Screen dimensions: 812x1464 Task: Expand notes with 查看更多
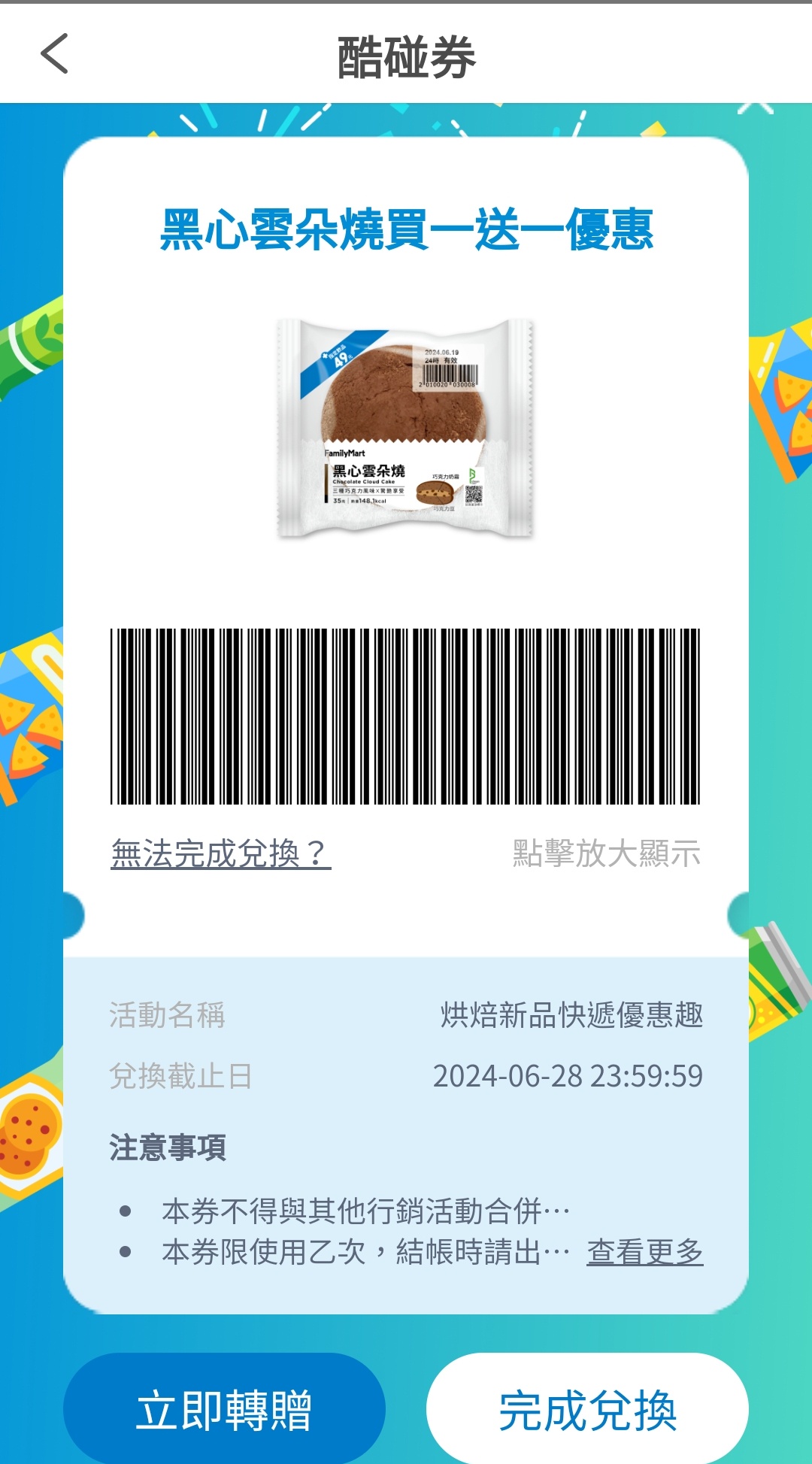coord(644,1252)
